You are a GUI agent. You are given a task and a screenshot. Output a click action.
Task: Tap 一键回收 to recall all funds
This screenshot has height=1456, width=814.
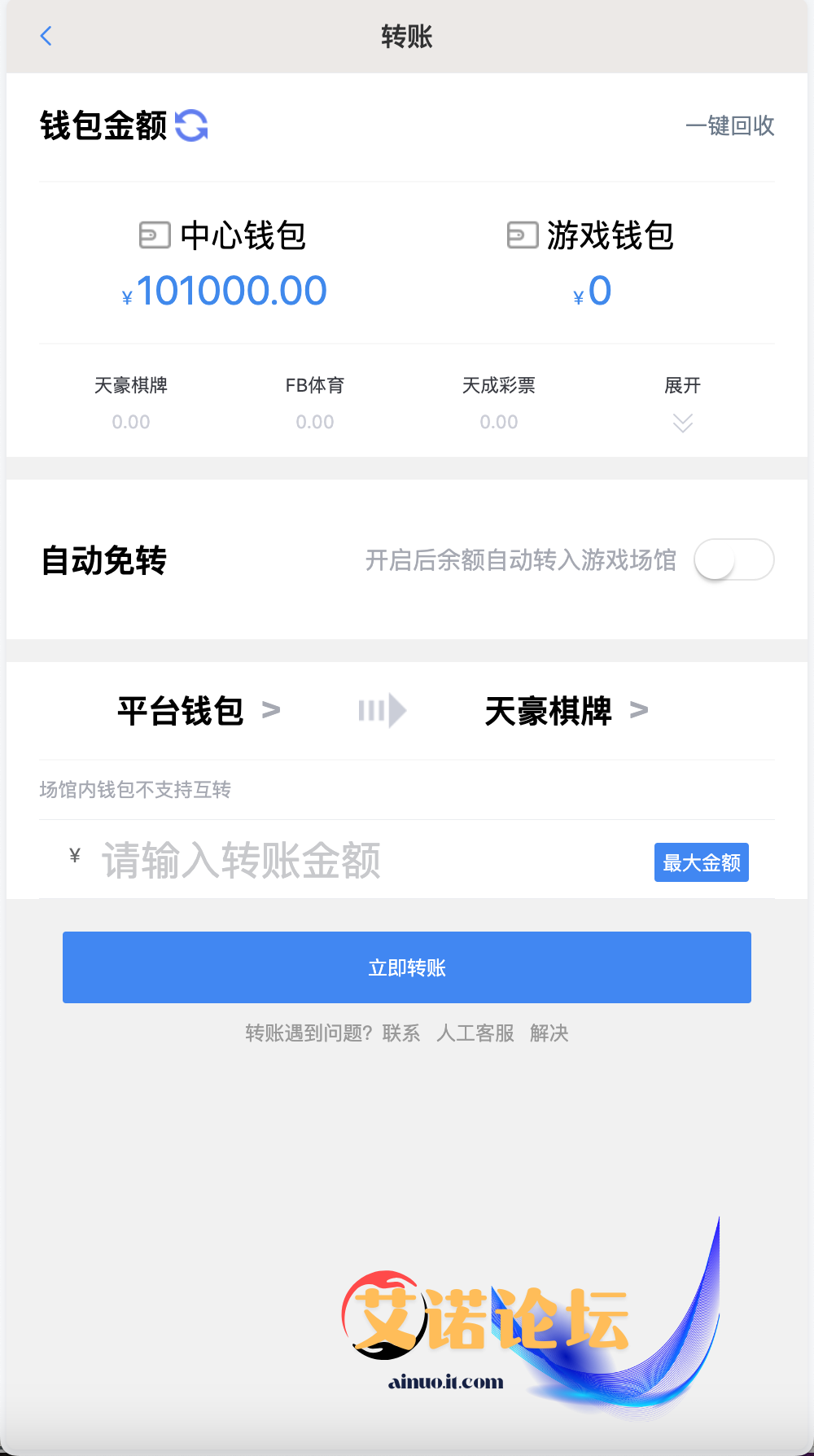[730, 125]
